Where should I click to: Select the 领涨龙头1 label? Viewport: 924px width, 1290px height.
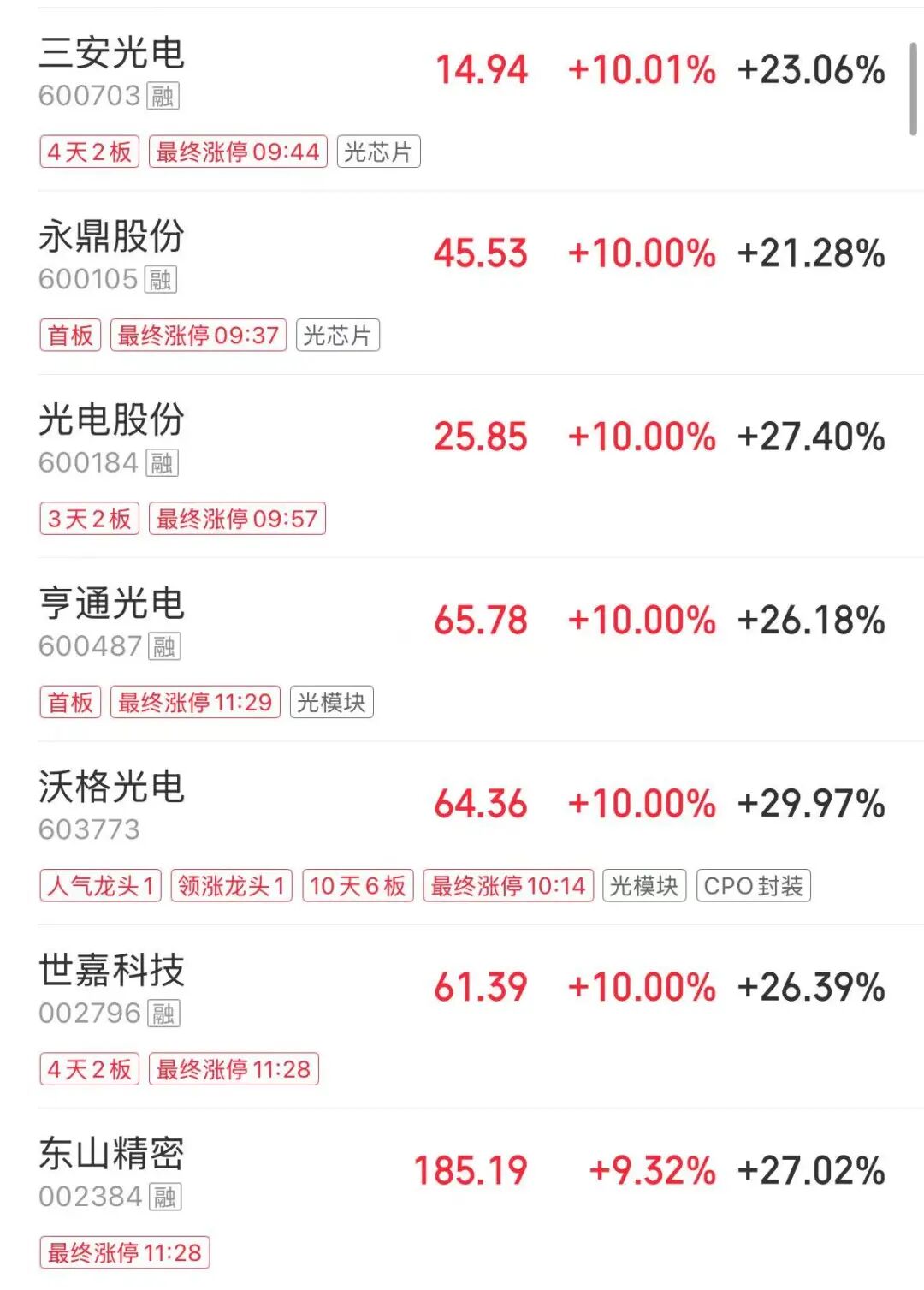pos(232,885)
